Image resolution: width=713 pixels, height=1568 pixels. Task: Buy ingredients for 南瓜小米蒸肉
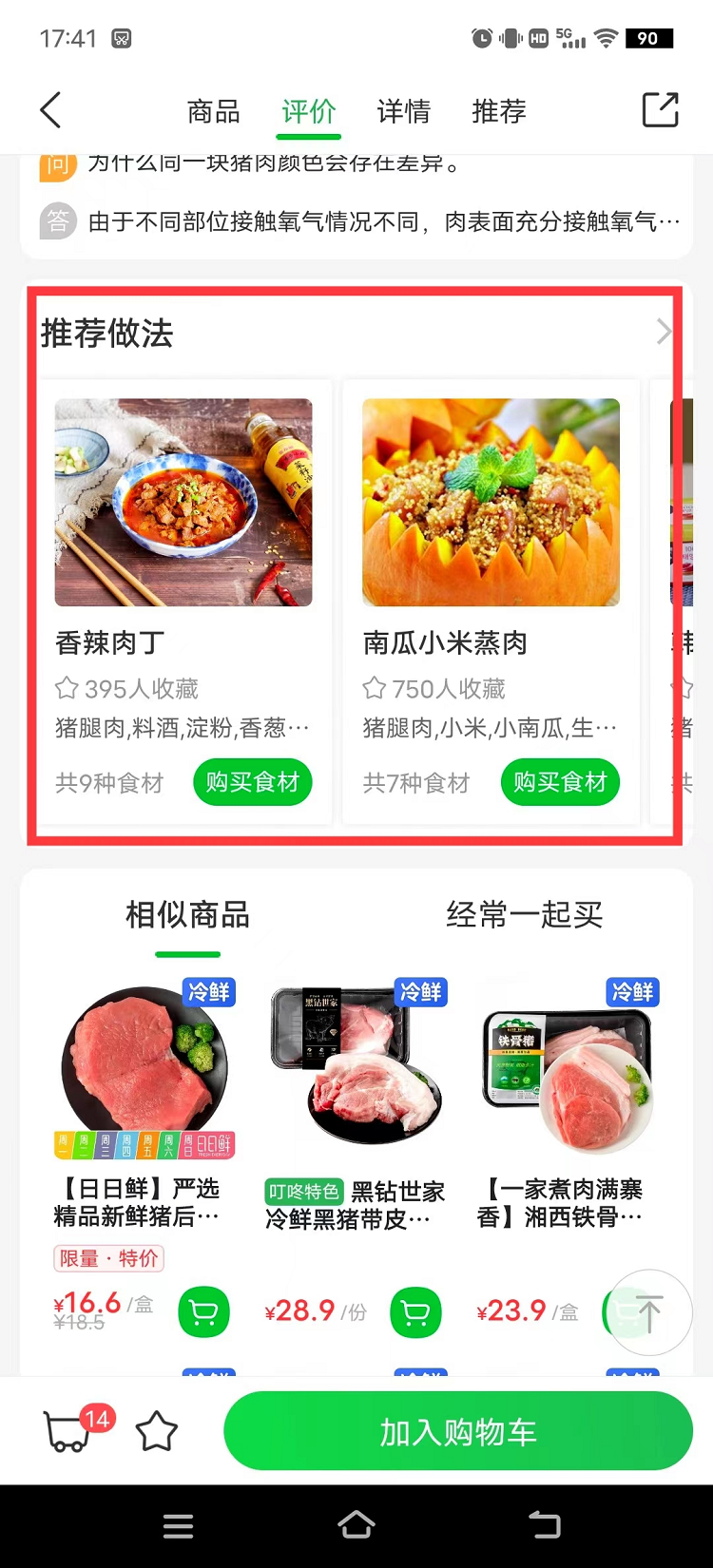pos(560,782)
